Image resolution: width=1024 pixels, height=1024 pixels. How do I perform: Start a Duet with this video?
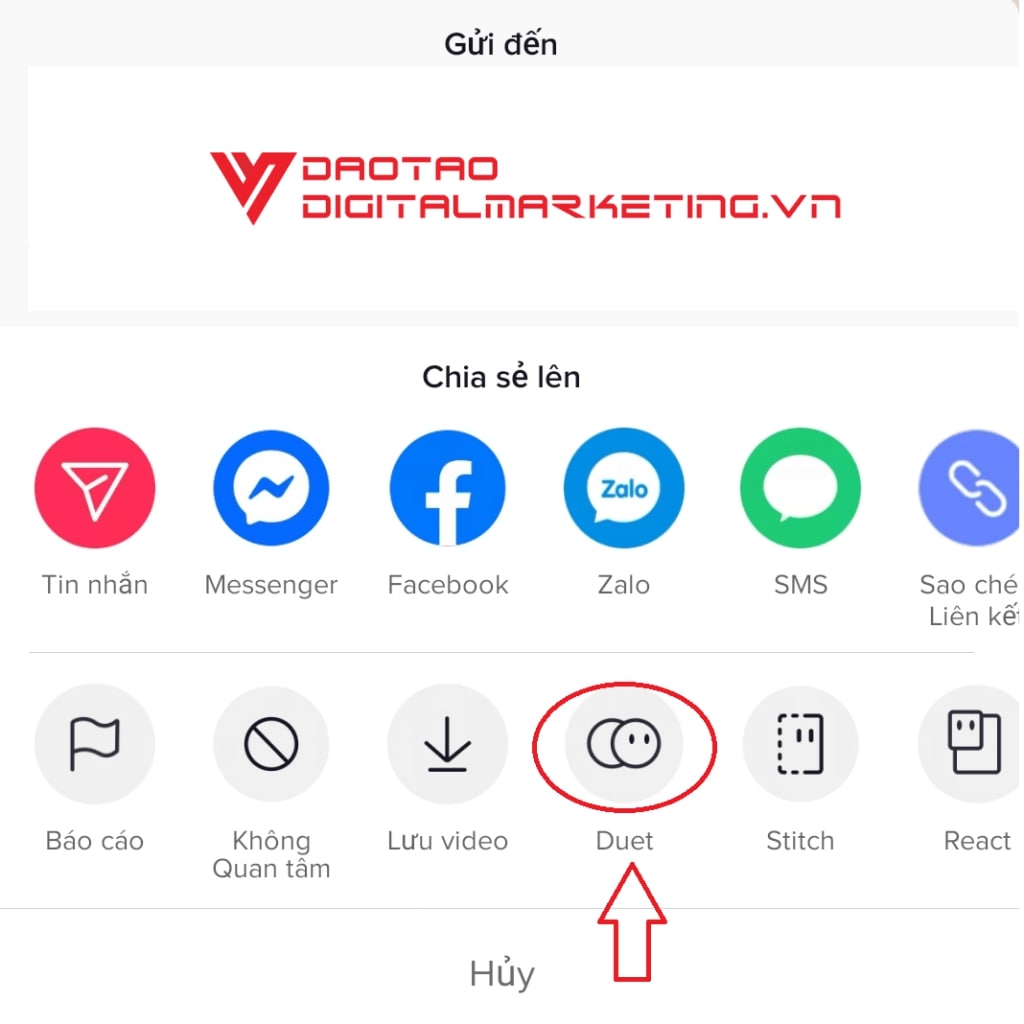point(624,744)
